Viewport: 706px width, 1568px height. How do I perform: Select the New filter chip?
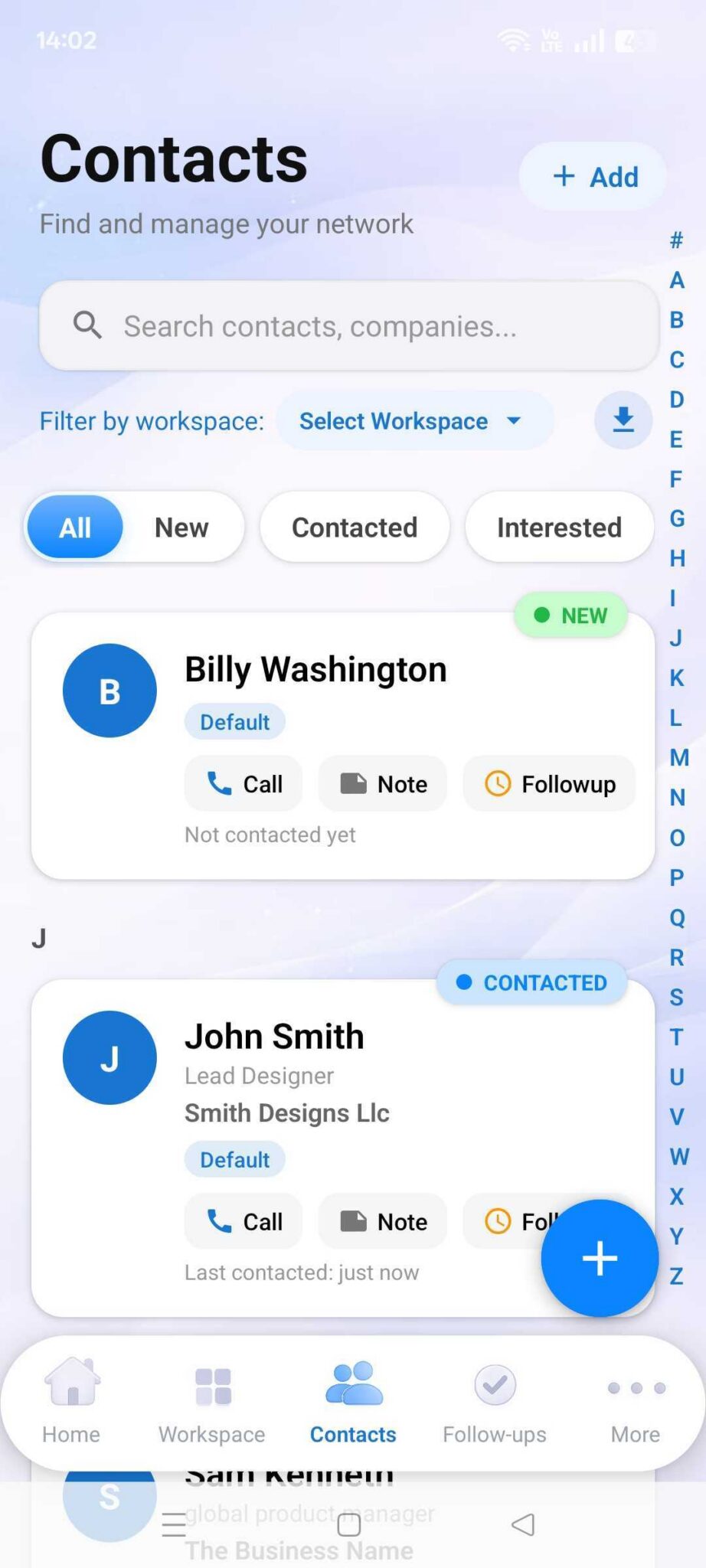181,528
